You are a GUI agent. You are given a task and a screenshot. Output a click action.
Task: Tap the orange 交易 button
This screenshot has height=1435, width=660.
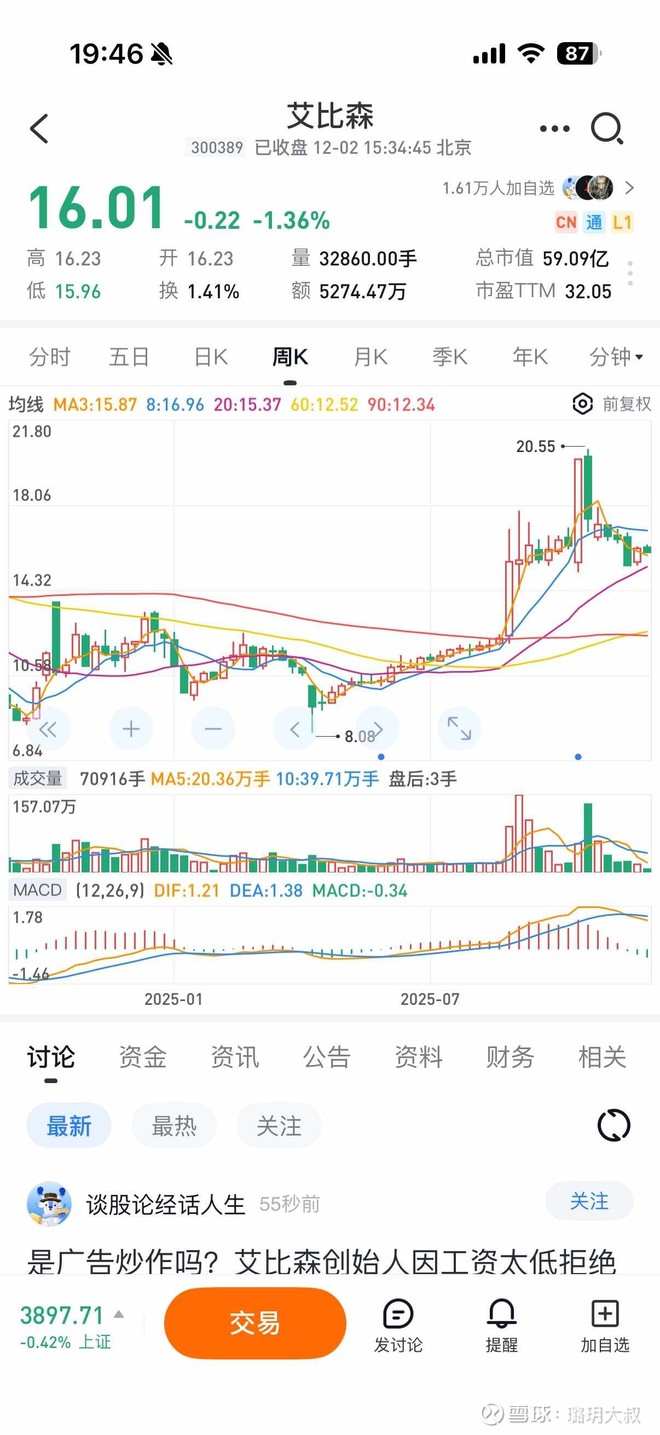[x=255, y=1323]
